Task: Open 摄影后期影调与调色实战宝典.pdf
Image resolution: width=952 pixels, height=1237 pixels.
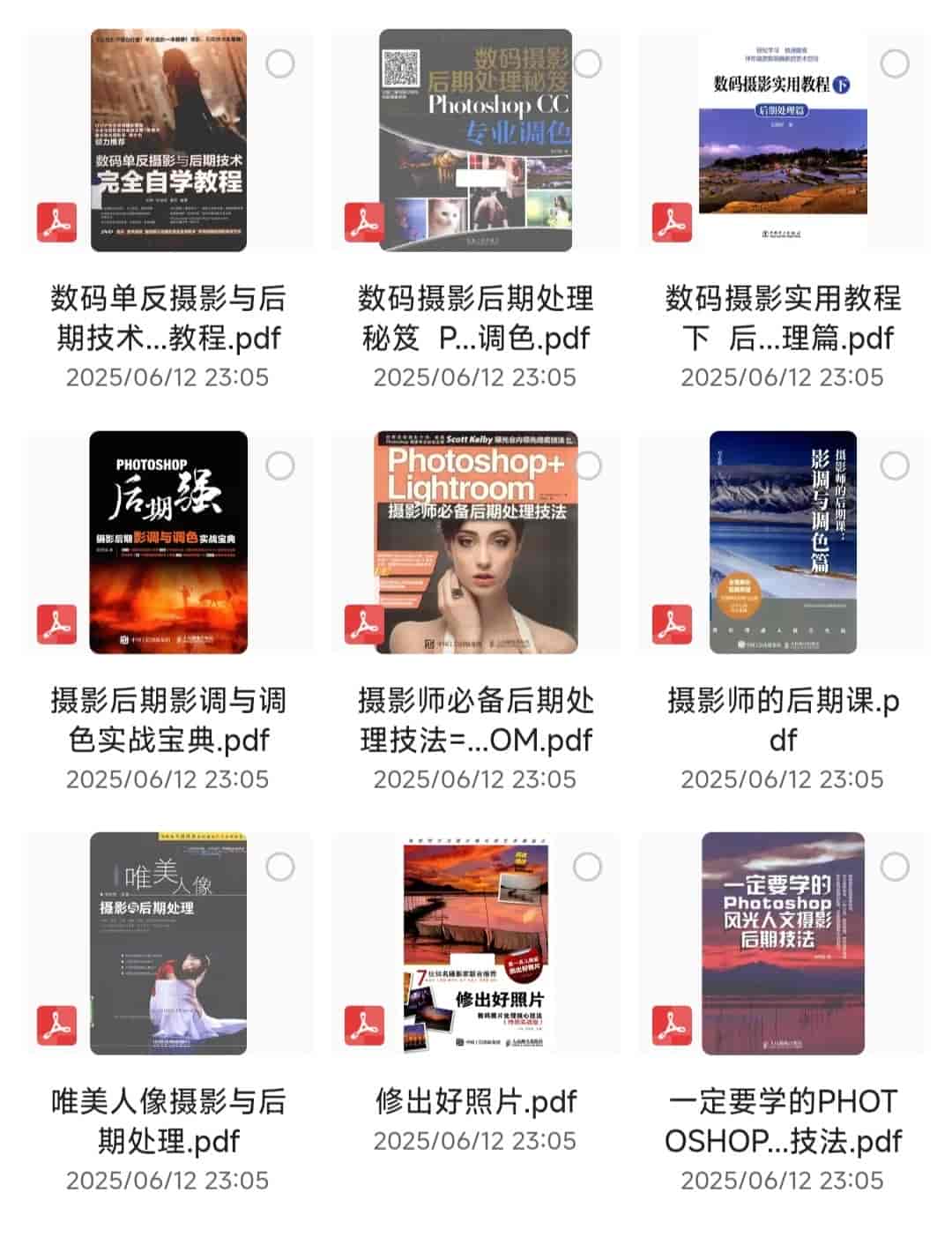Action: click(168, 542)
